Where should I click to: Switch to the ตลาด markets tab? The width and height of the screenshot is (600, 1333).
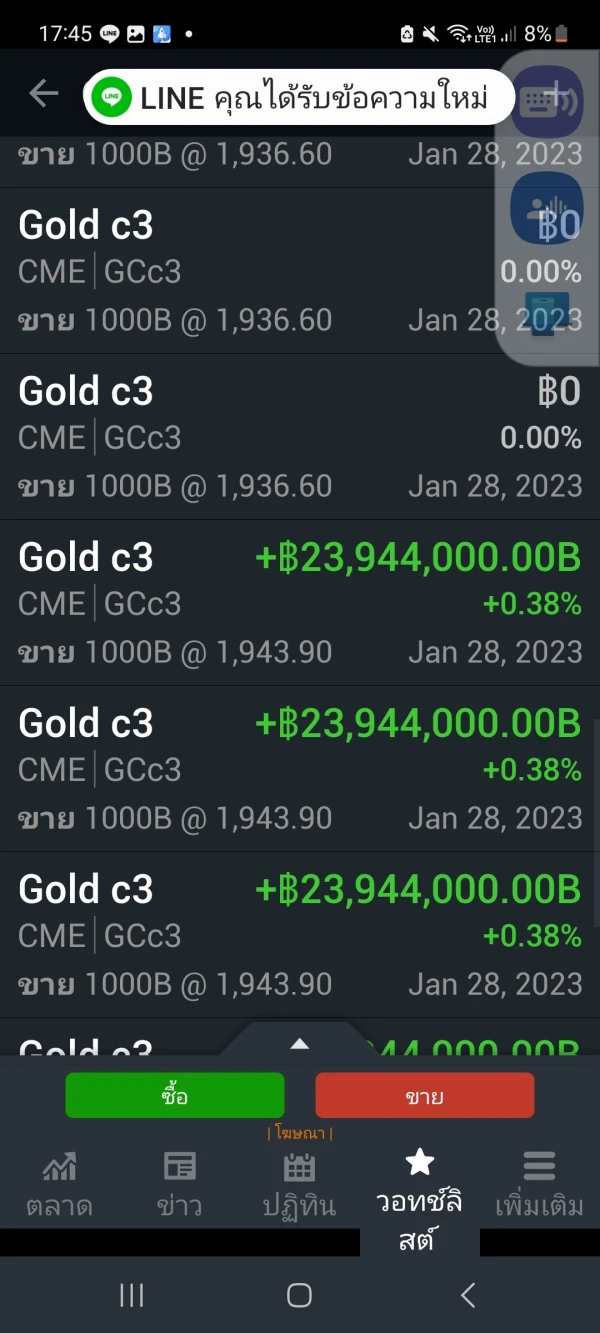tap(59, 1184)
